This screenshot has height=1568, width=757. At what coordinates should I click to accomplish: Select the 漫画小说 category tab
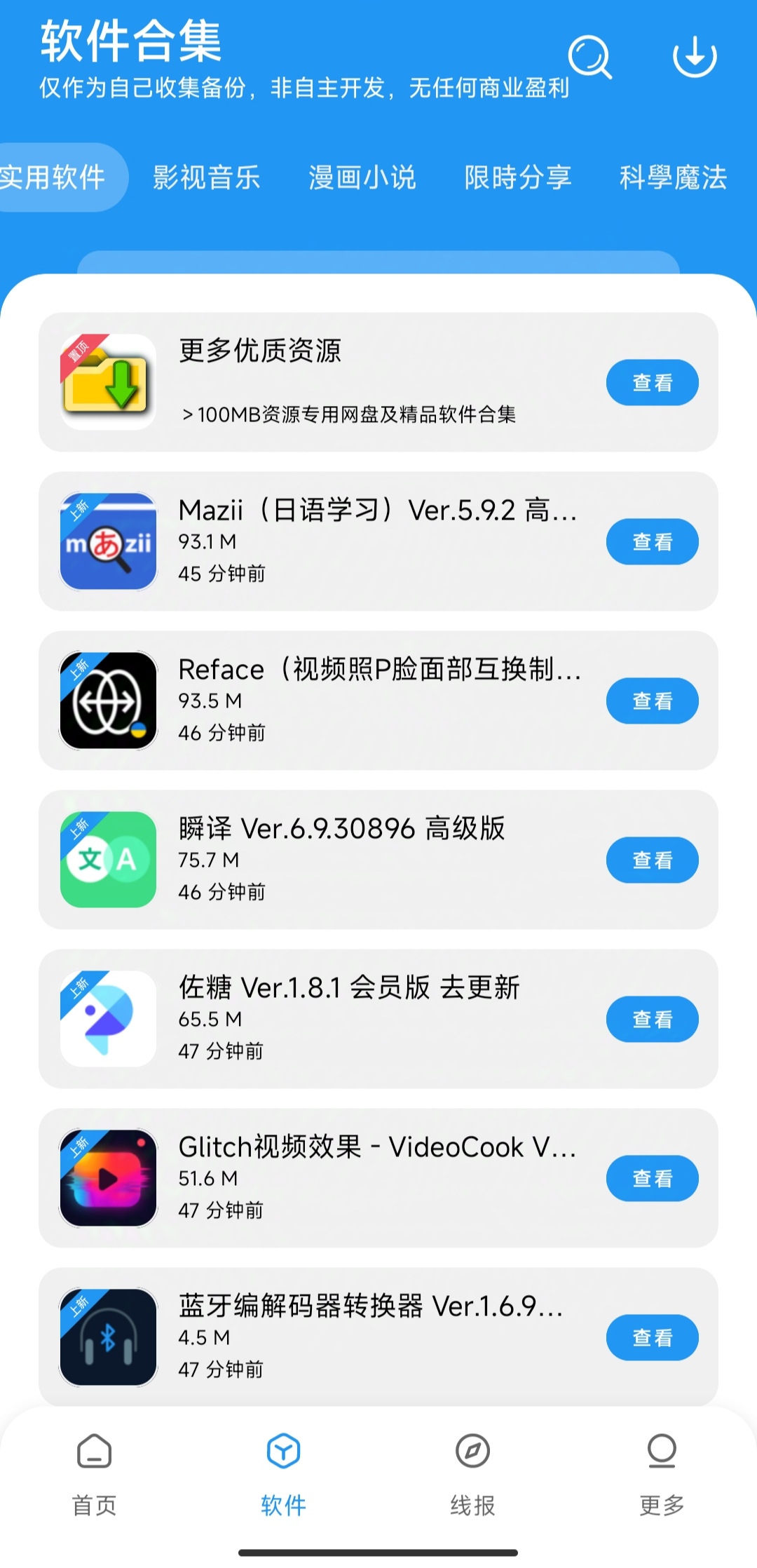[362, 177]
